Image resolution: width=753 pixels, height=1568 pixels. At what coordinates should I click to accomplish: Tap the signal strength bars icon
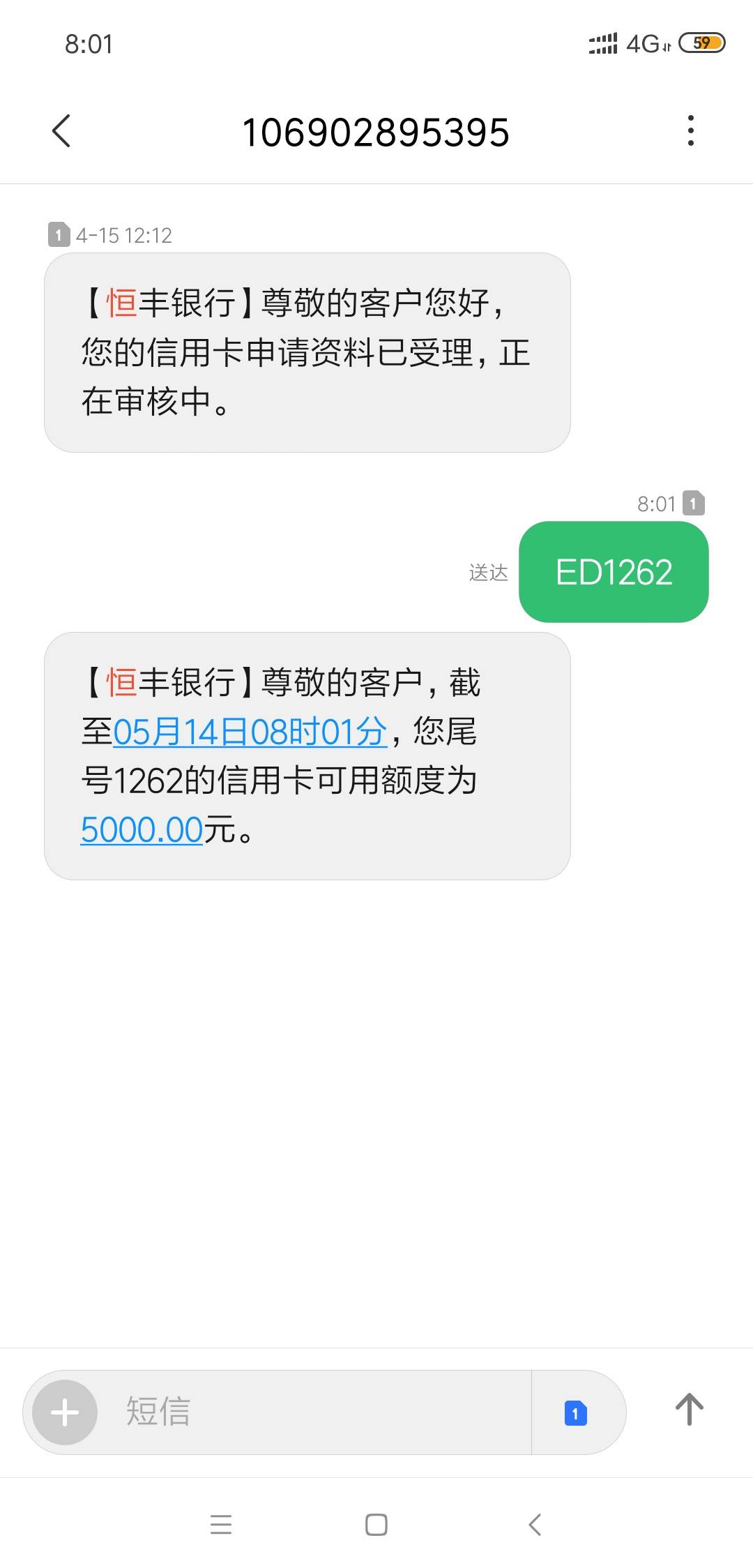pos(601,43)
